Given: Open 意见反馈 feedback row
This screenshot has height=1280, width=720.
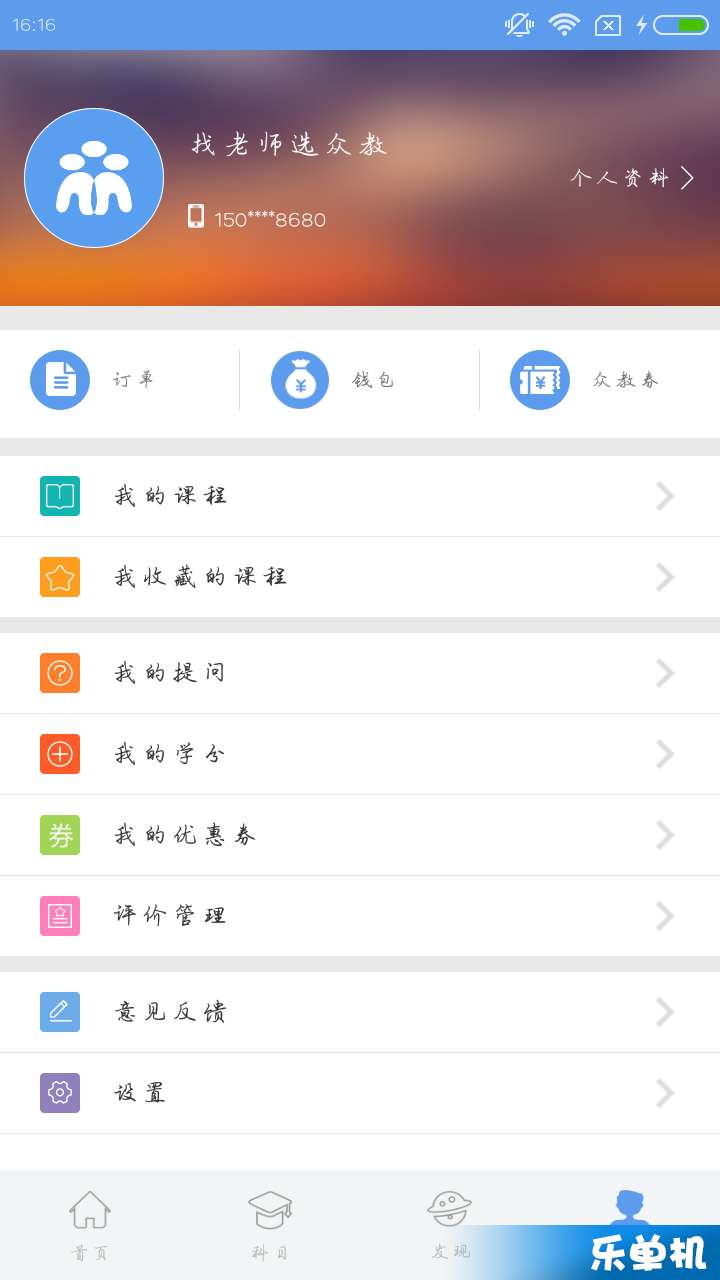Looking at the screenshot, I should [x=360, y=1012].
